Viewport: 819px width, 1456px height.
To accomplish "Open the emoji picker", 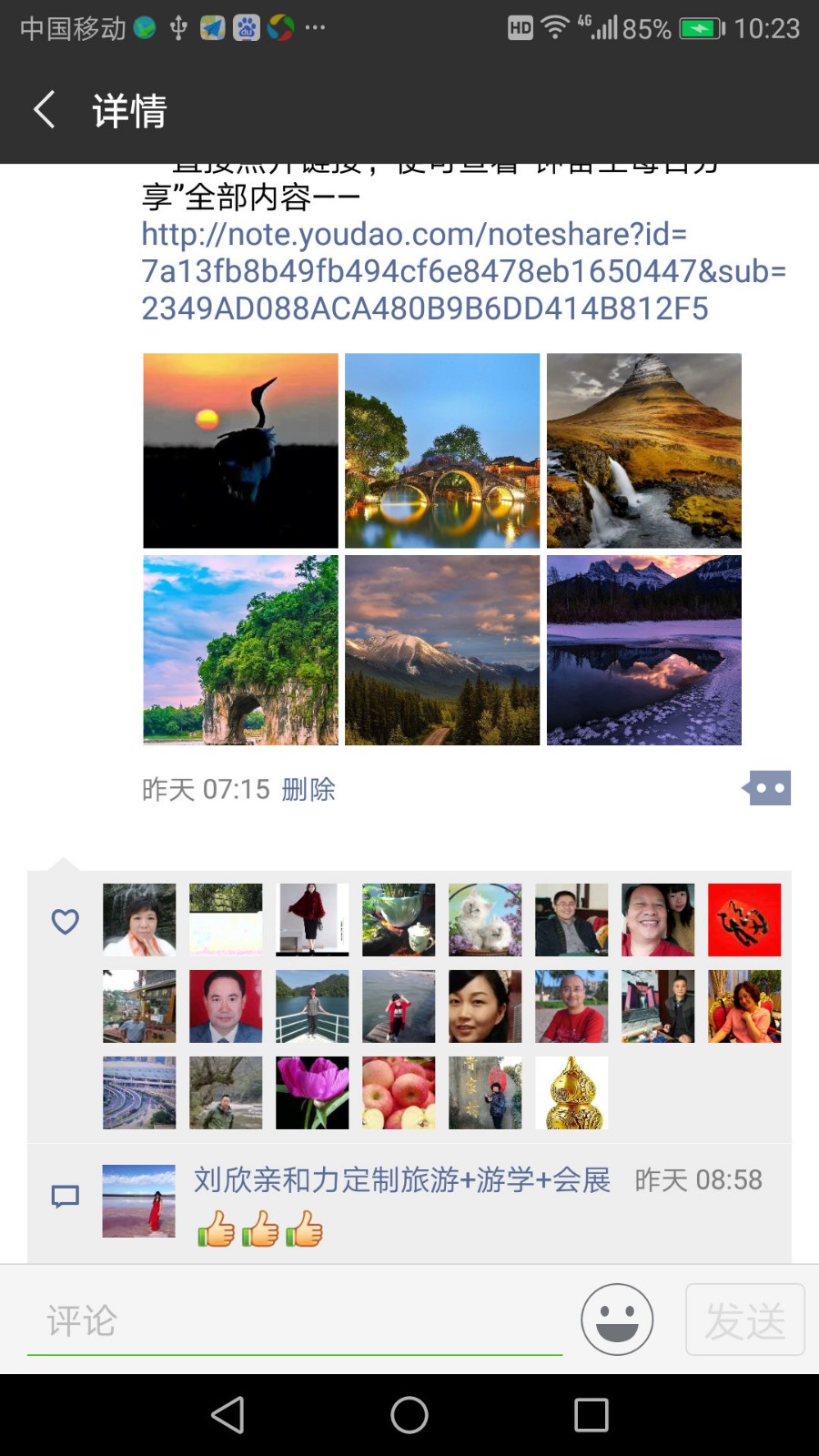I will pyautogui.click(x=617, y=1319).
